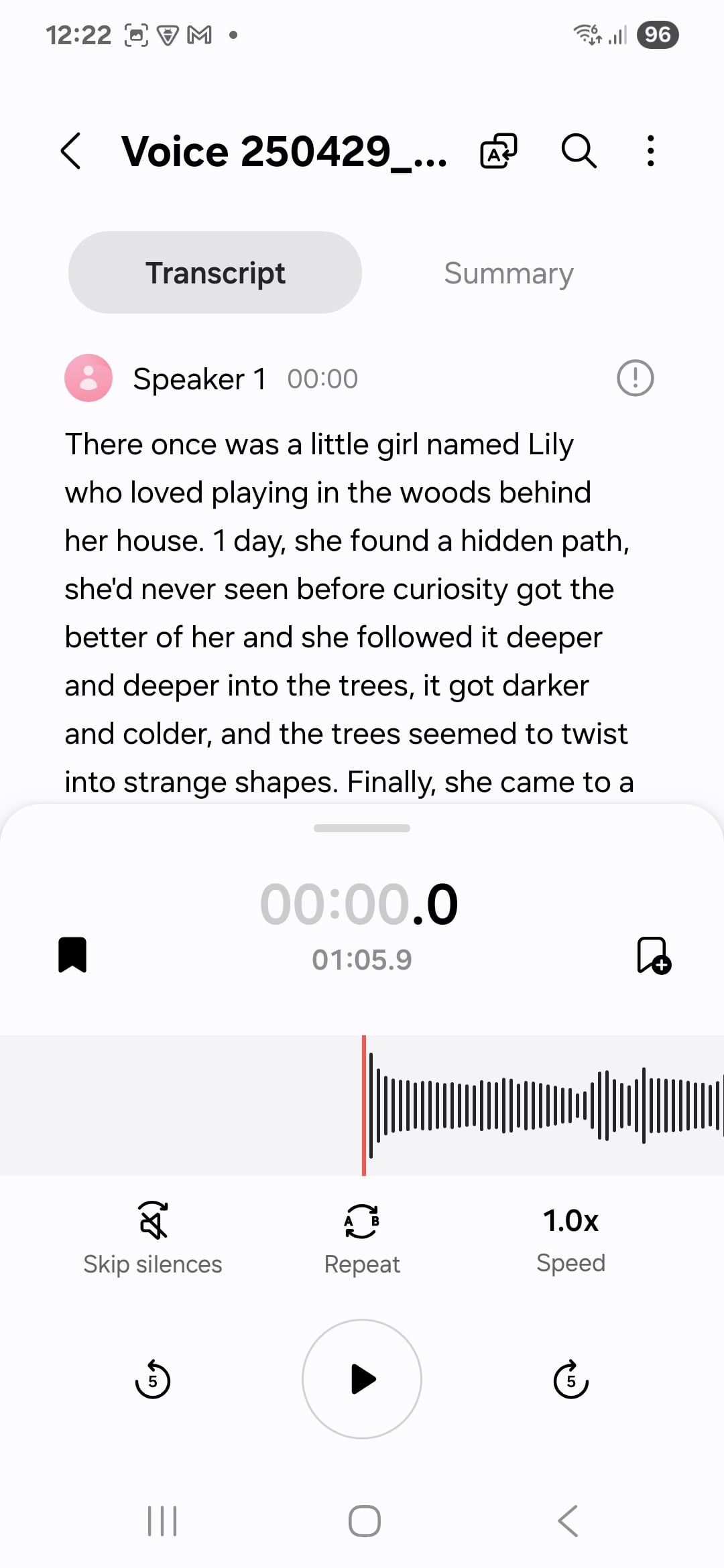Rewind 5 seconds

[x=153, y=1379]
